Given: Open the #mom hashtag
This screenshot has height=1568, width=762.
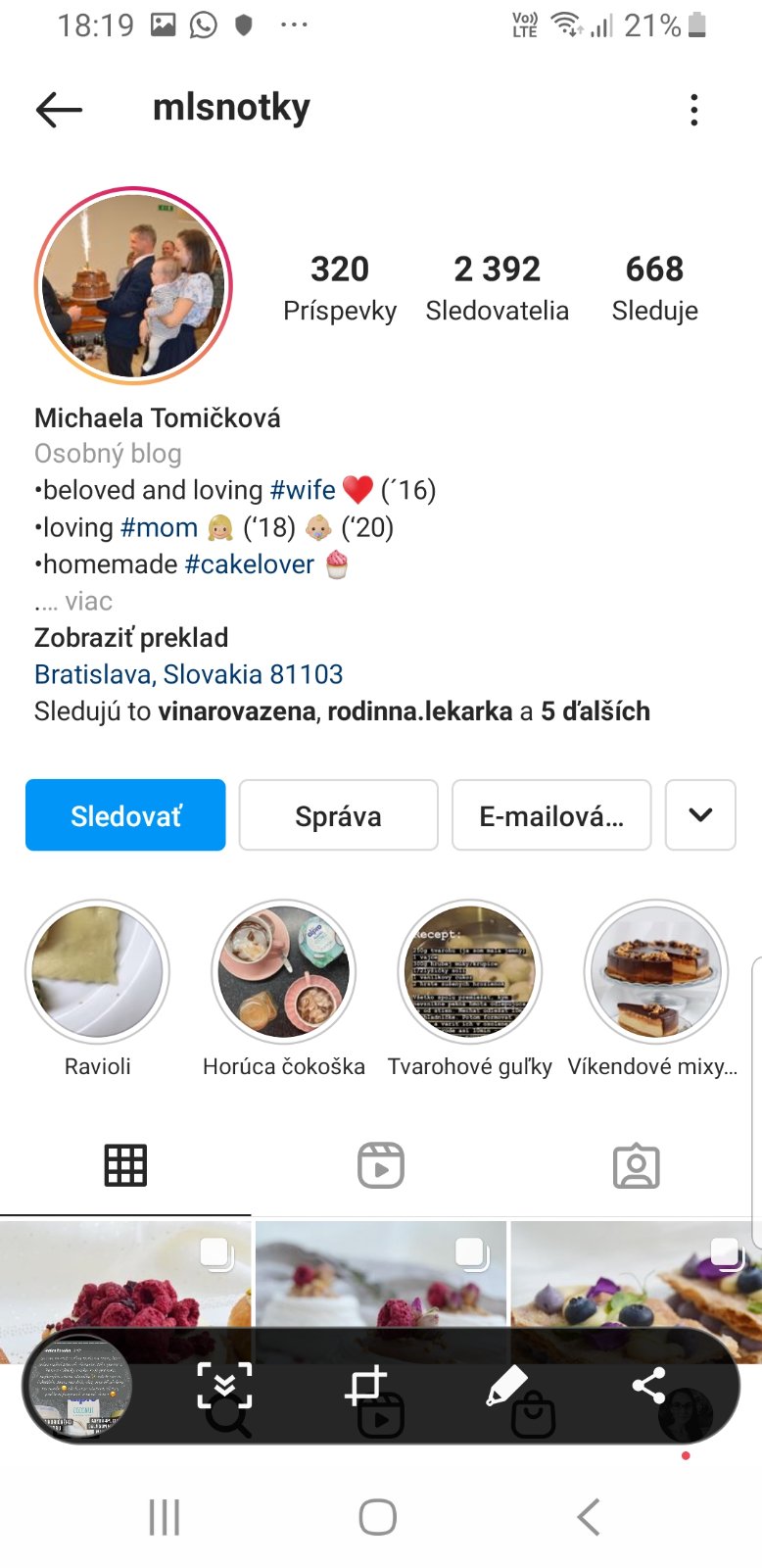Looking at the screenshot, I should point(159,527).
